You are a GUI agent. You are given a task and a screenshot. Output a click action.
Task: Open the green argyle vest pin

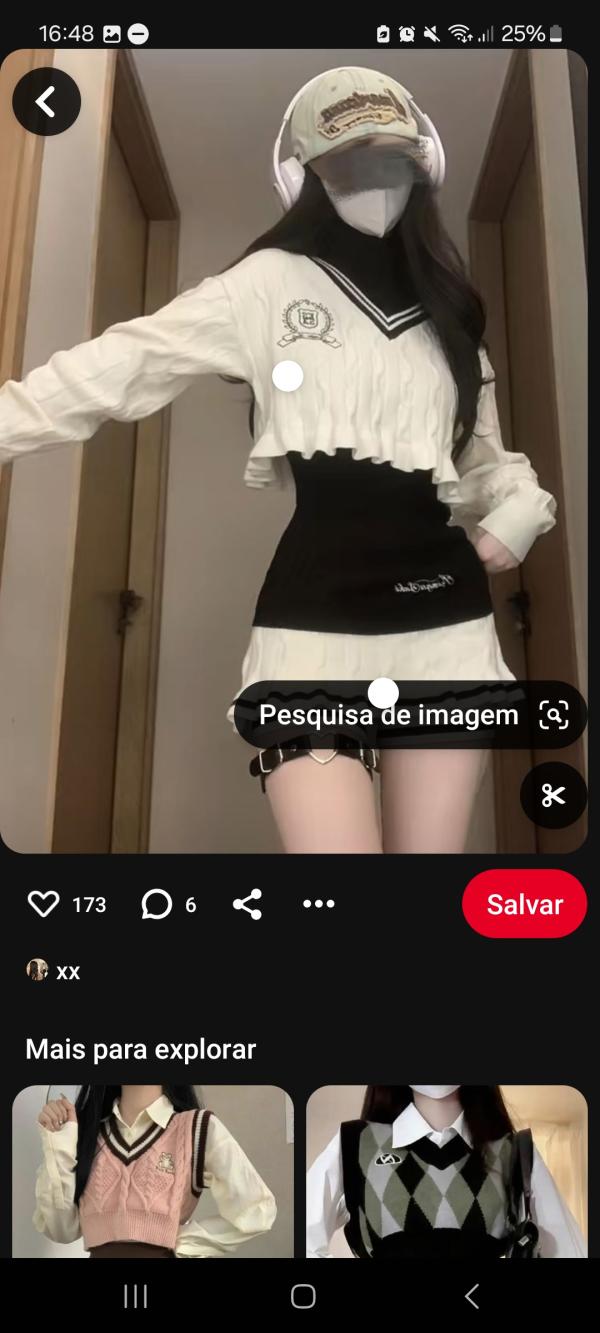point(447,1171)
